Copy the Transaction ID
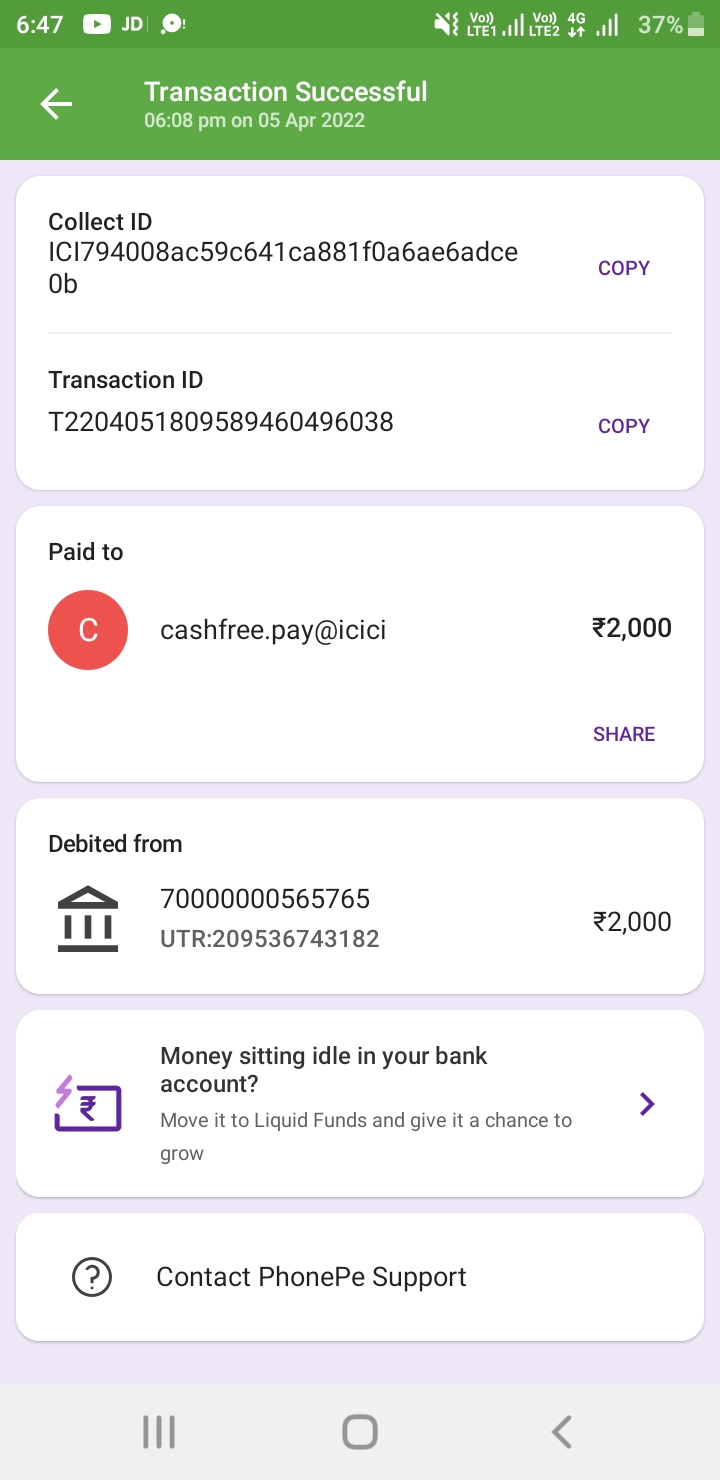Screen dimensions: 720x1480 pos(623,426)
